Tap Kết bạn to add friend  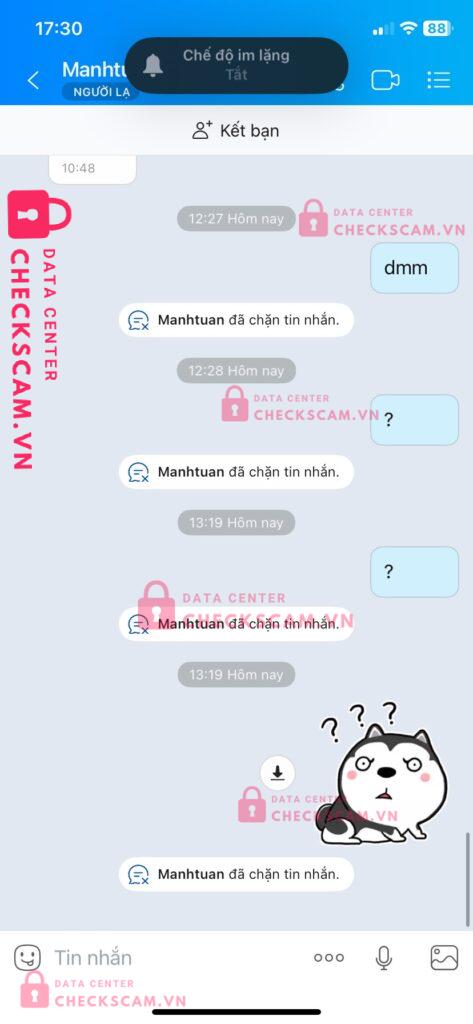(x=236, y=131)
